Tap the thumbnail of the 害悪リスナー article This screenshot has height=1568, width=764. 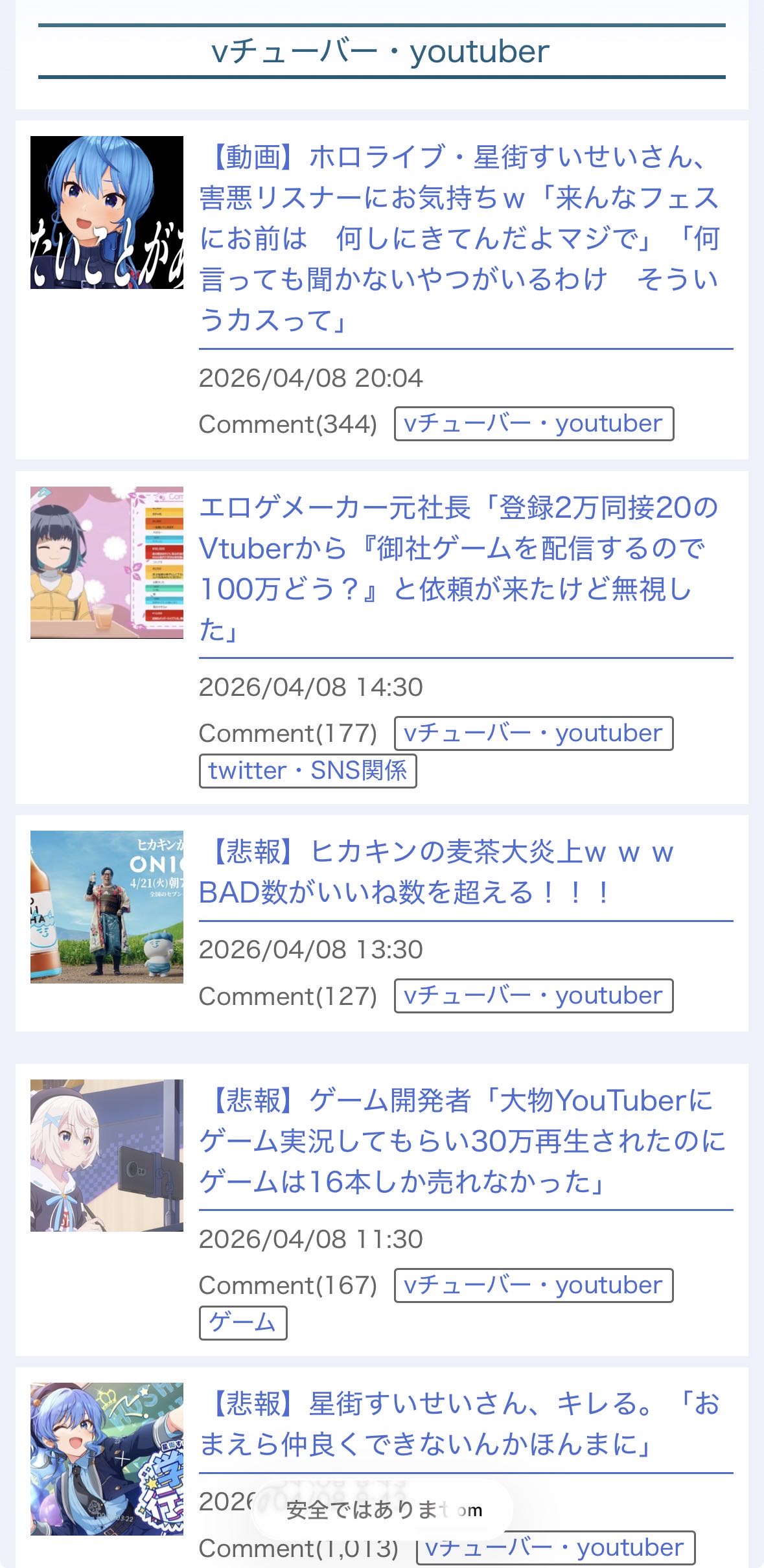tap(107, 213)
